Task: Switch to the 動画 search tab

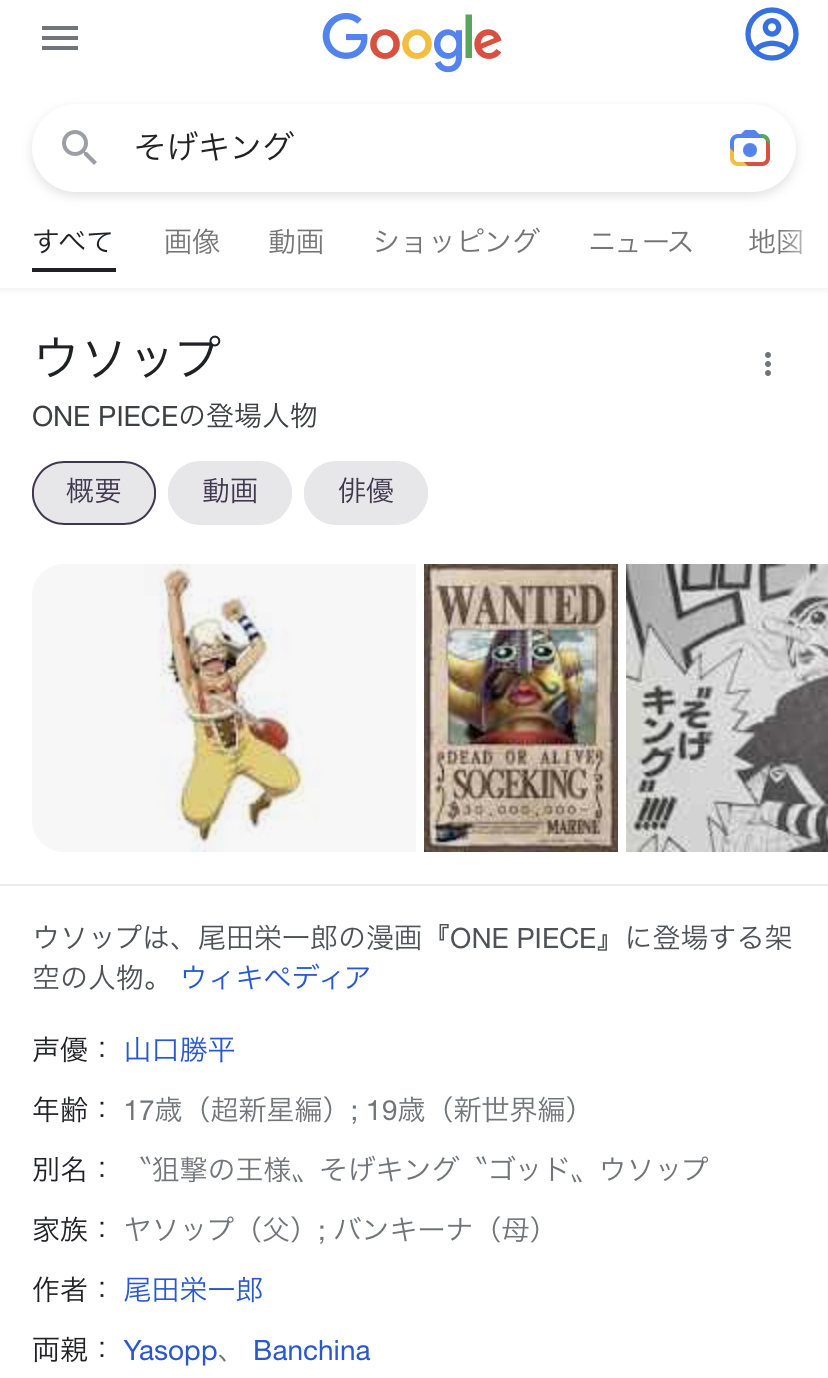Action: pos(296,241)
